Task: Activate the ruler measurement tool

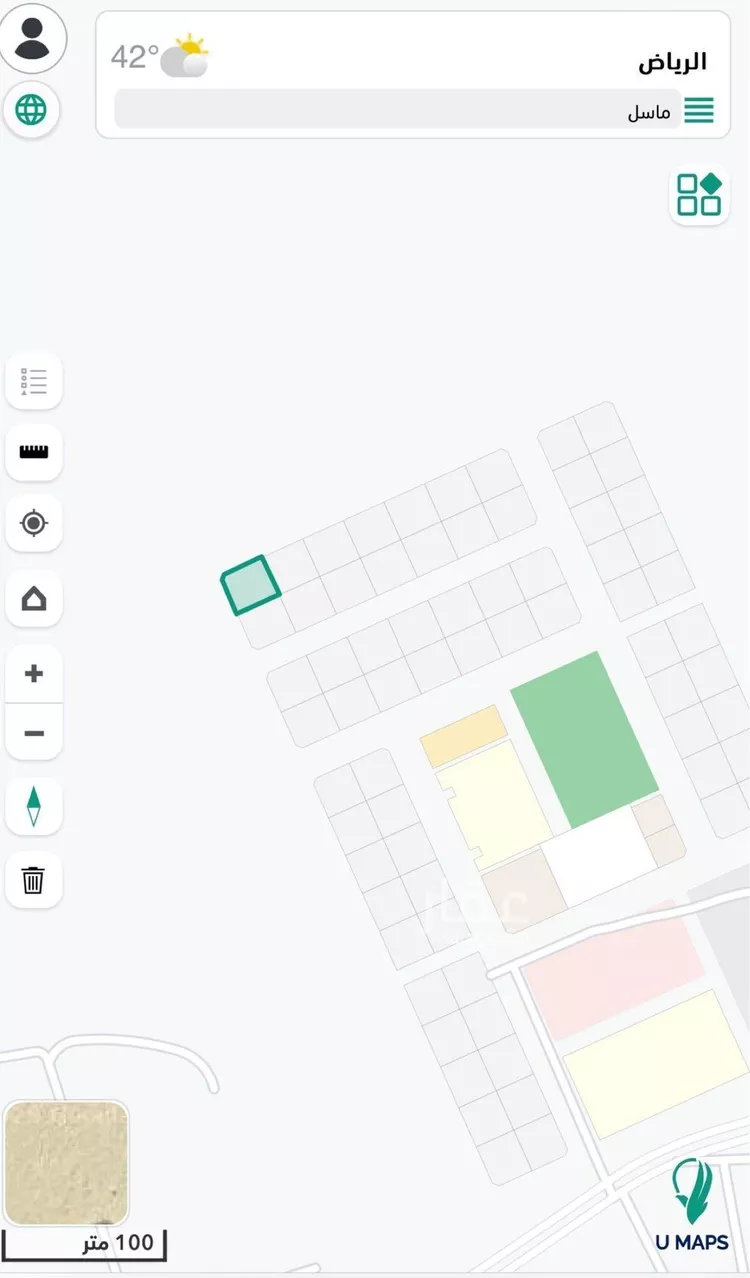Action: click(34, 452)
